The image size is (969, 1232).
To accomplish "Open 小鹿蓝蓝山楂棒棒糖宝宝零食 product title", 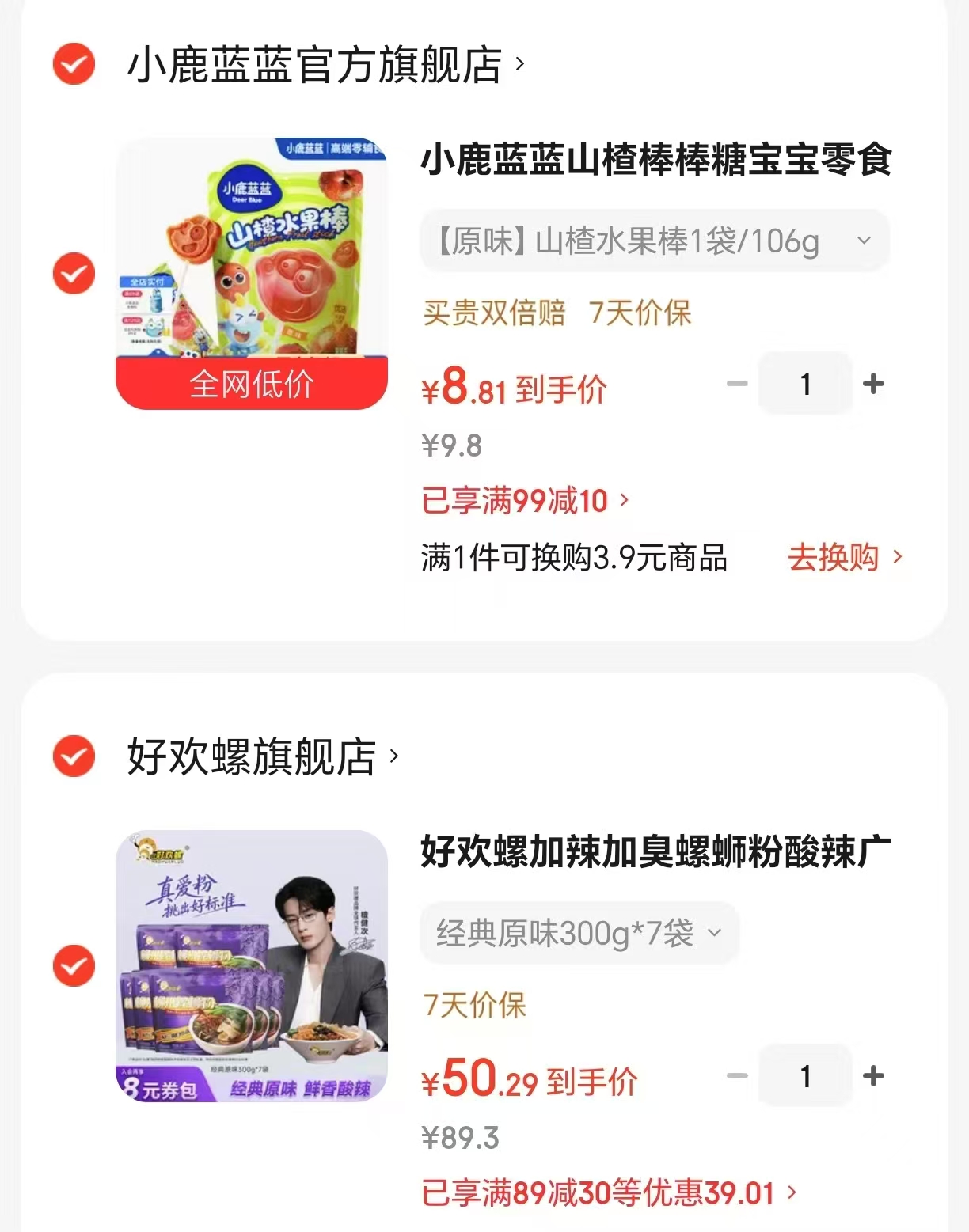I will point(656,159).
